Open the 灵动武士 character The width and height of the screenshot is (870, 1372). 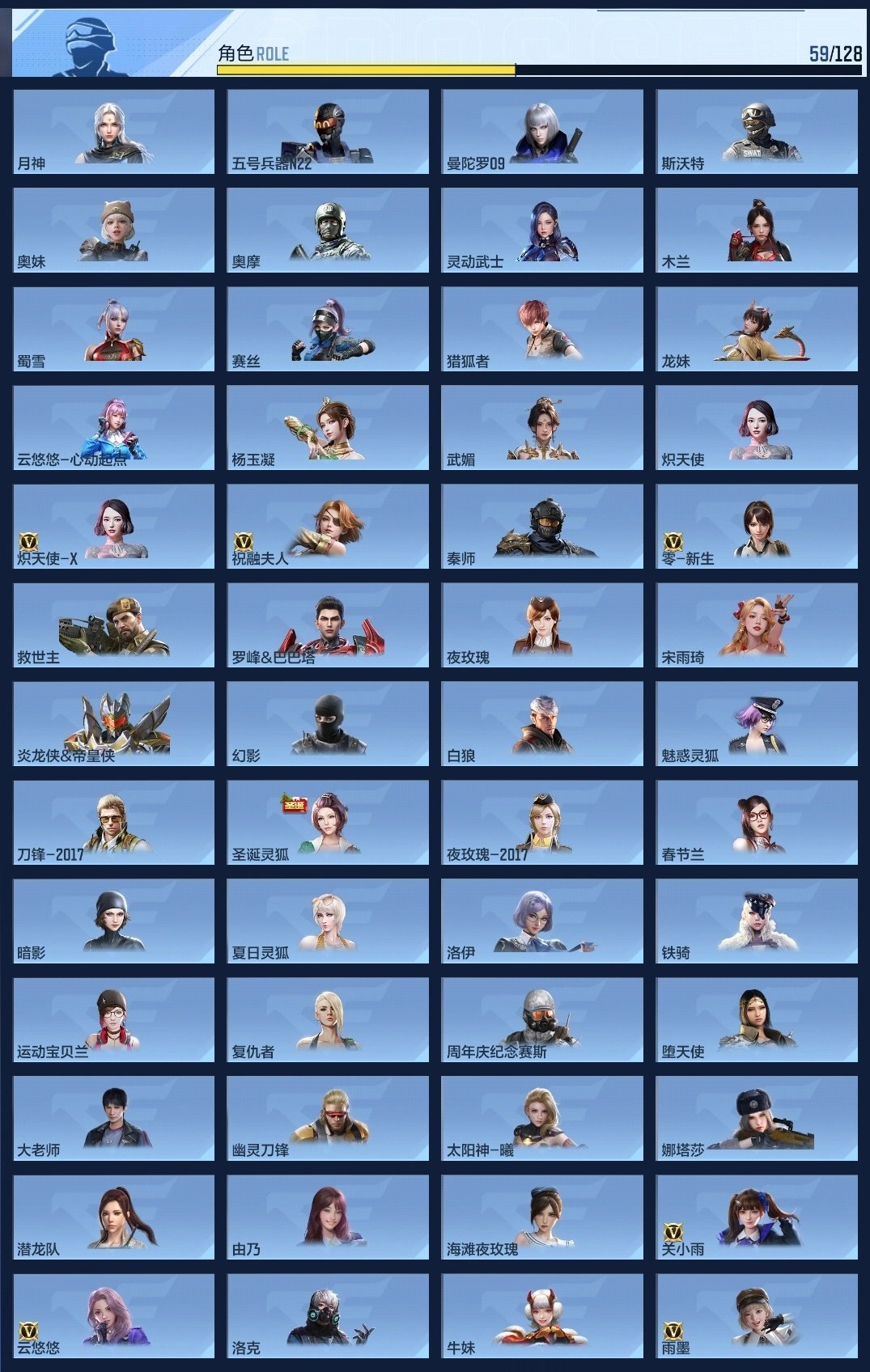[542, 230]
